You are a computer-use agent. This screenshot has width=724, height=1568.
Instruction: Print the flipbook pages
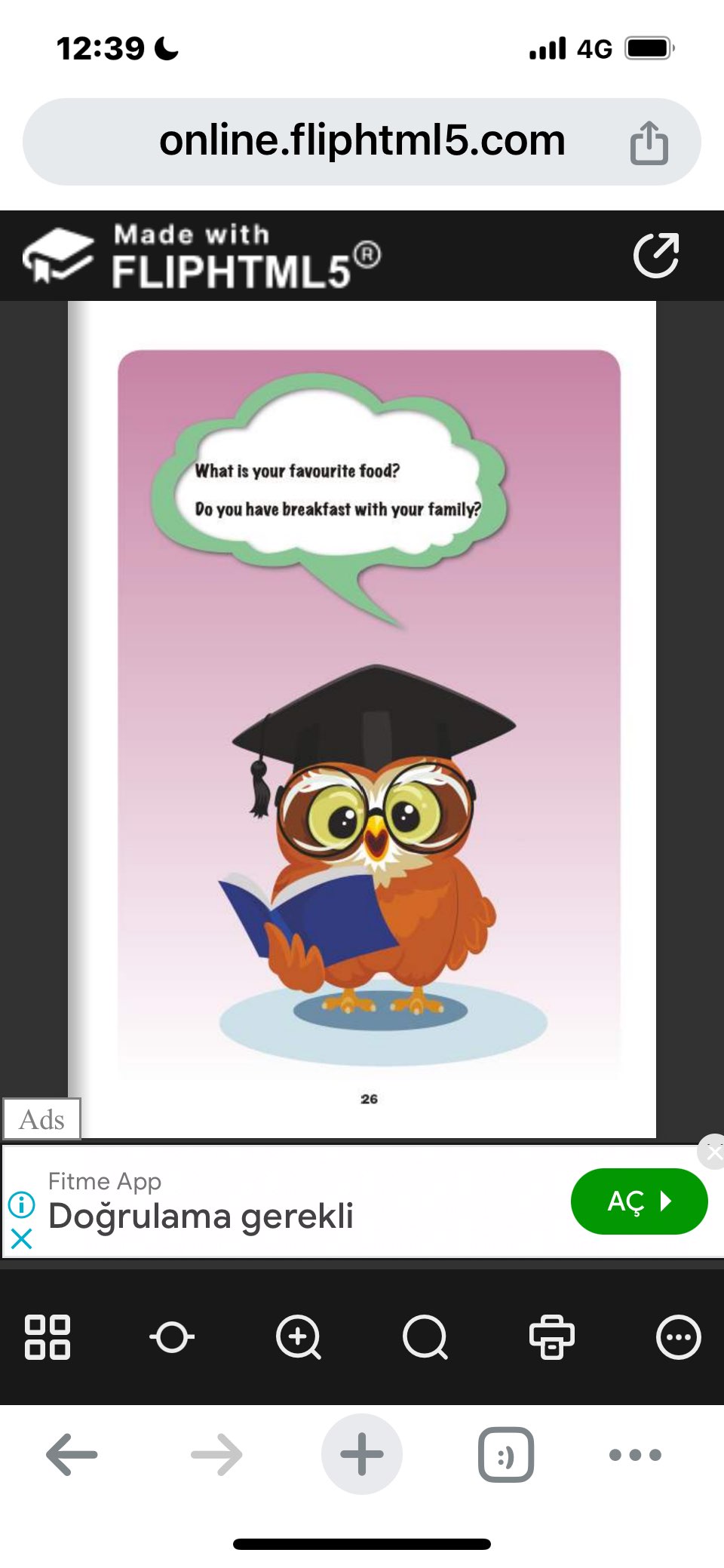[x=552, y=1337]
